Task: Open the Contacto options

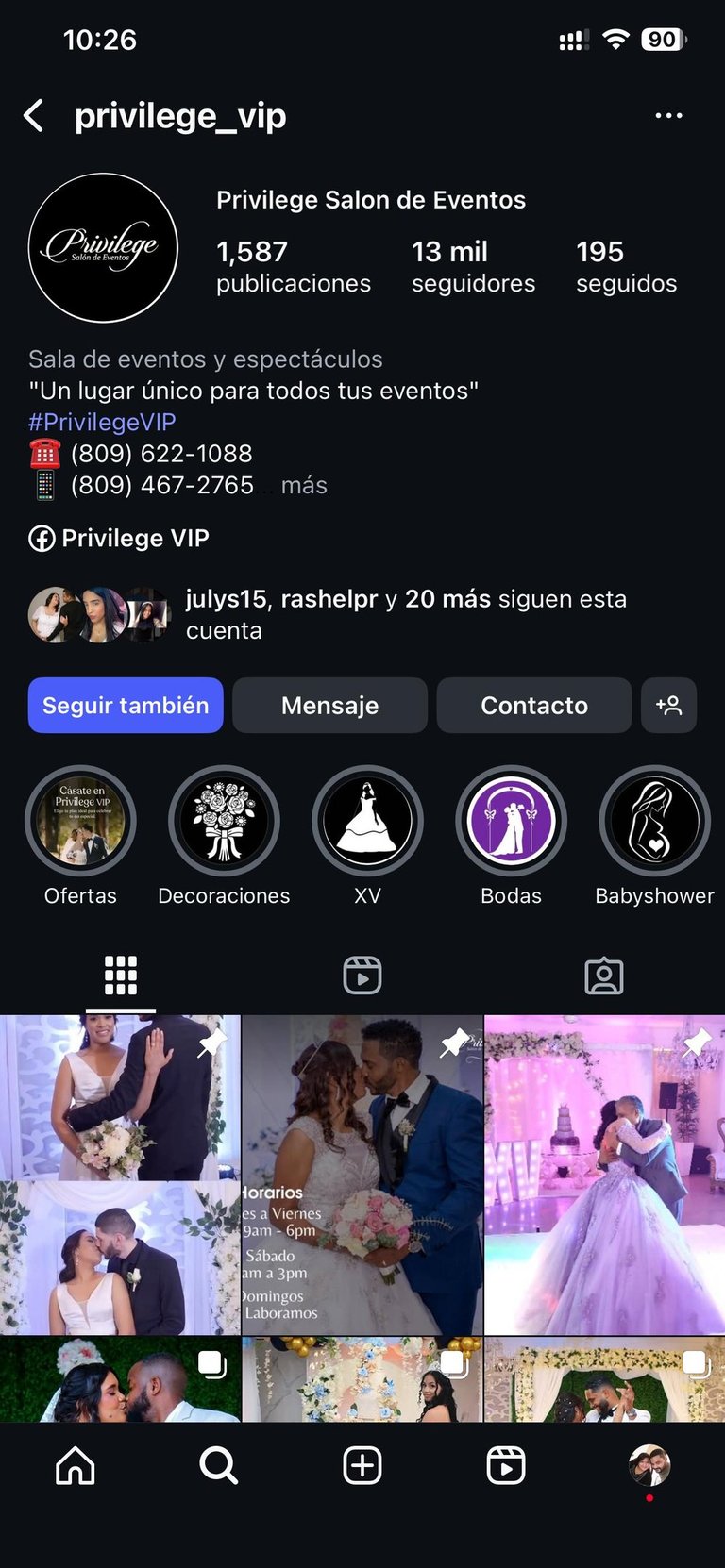Action: (533, 706)
